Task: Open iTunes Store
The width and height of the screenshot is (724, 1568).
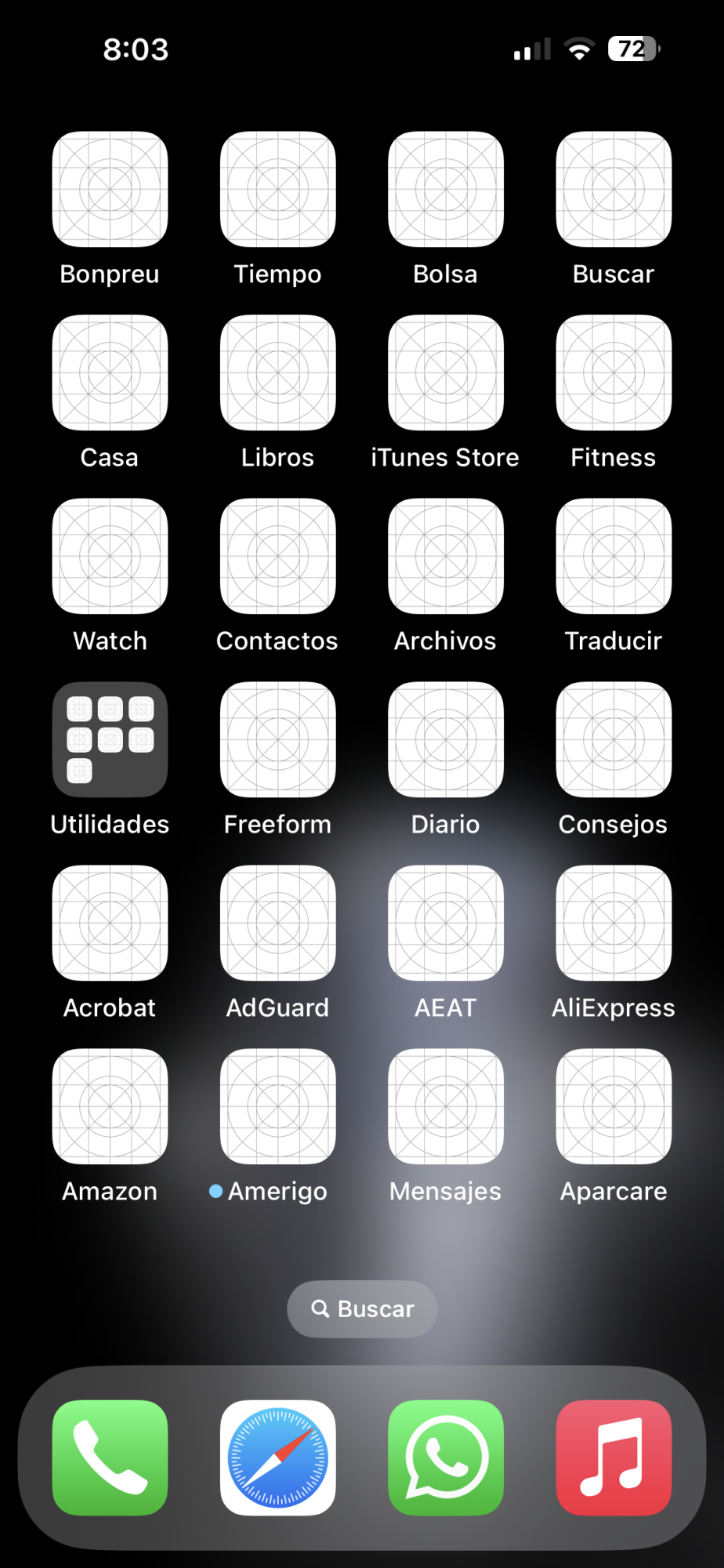Action: coord(445,372)
